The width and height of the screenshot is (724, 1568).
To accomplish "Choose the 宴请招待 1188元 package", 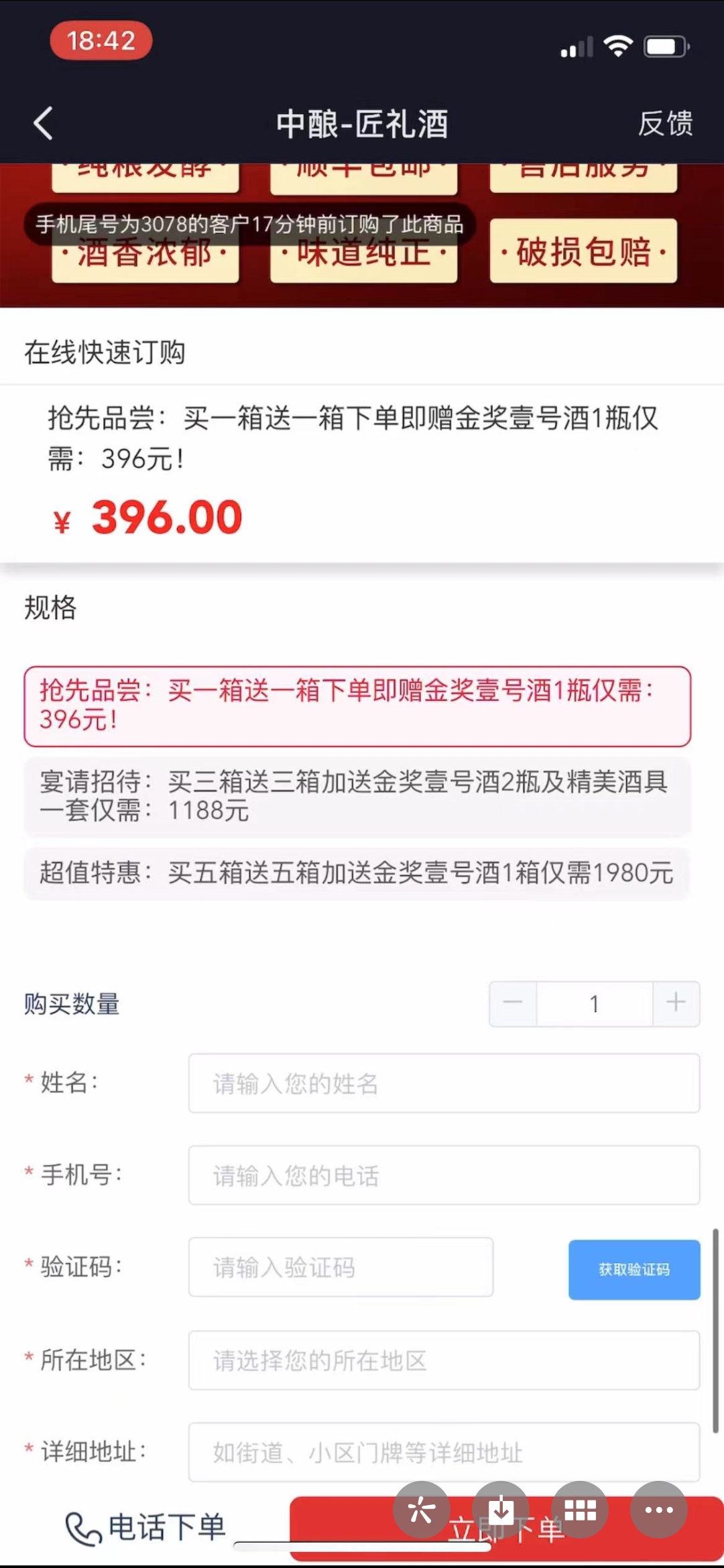I will pos(357,796).
